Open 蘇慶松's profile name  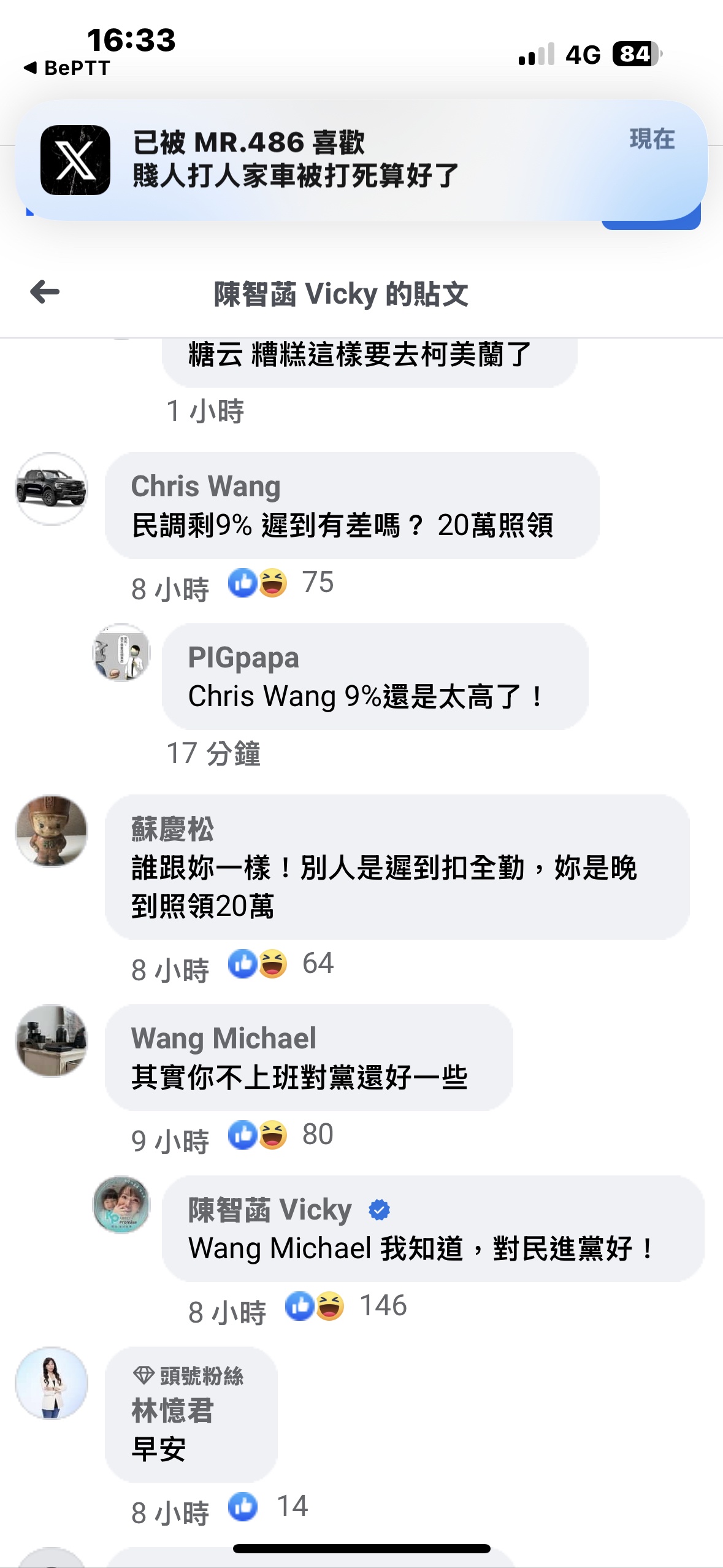tap(172, 829)
